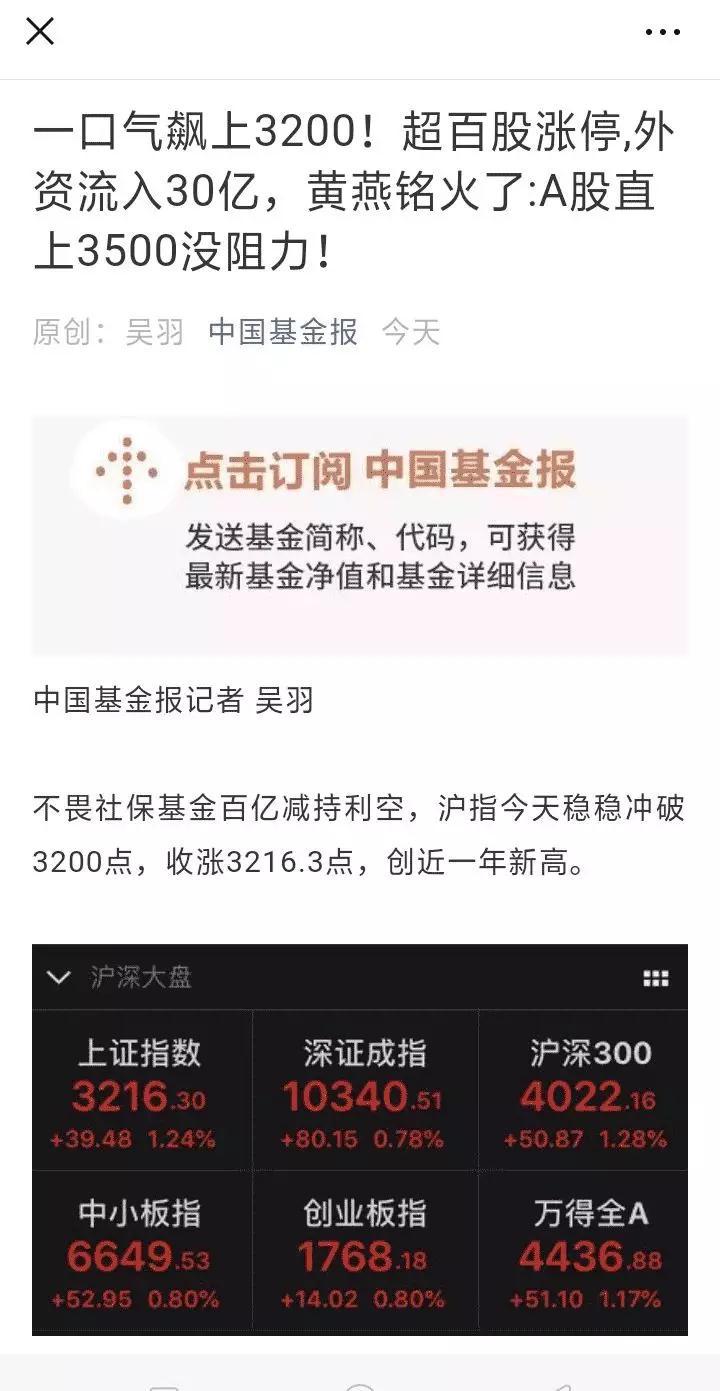The image size is (720, 1391).
Task: Toggle the 原创 original-content tag
Action: [60, 334]
